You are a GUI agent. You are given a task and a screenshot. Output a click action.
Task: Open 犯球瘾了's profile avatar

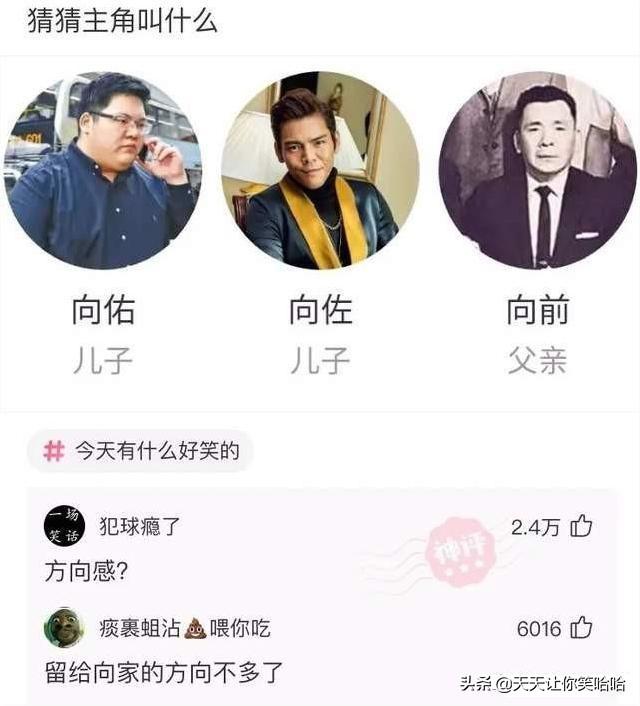click(65, 526)
